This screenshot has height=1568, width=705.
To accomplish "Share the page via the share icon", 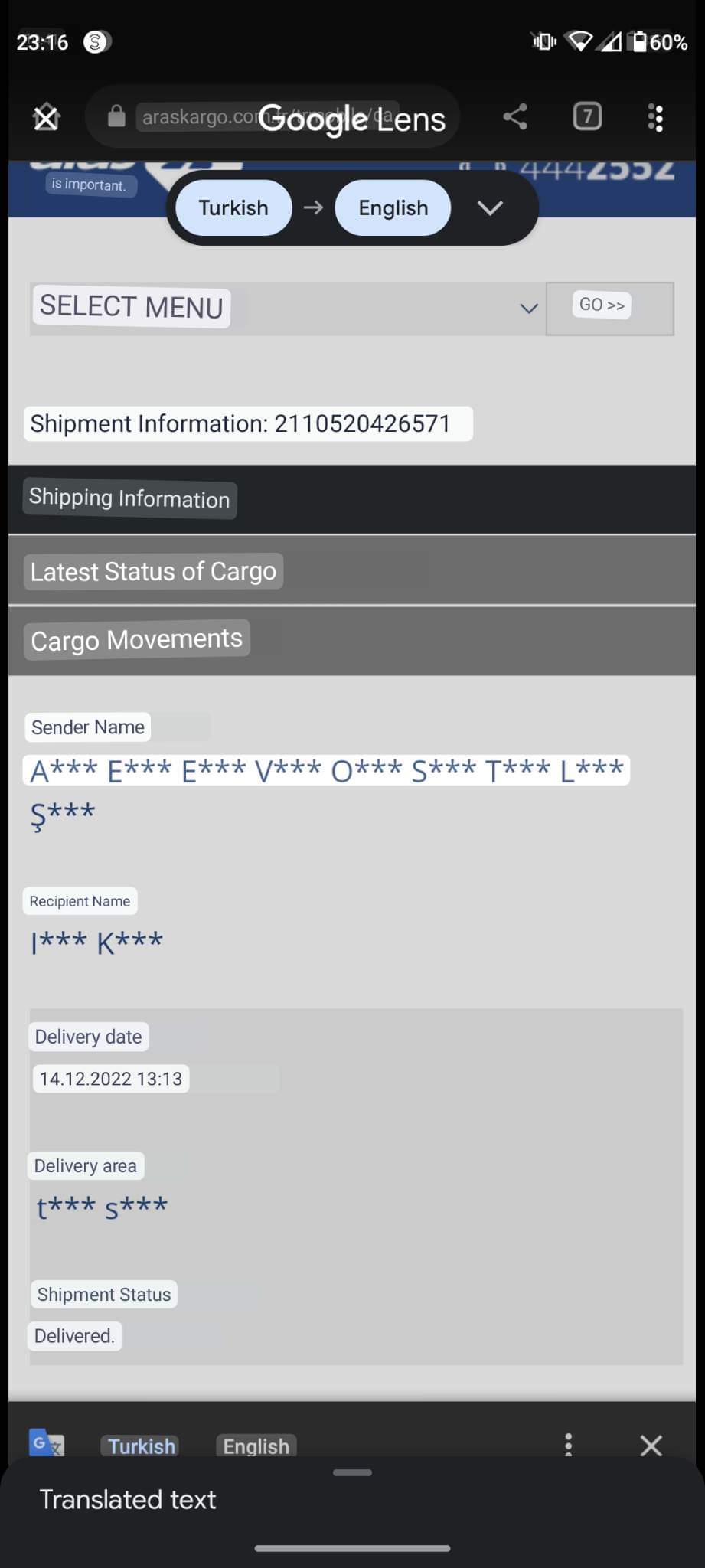I will 515,117.
